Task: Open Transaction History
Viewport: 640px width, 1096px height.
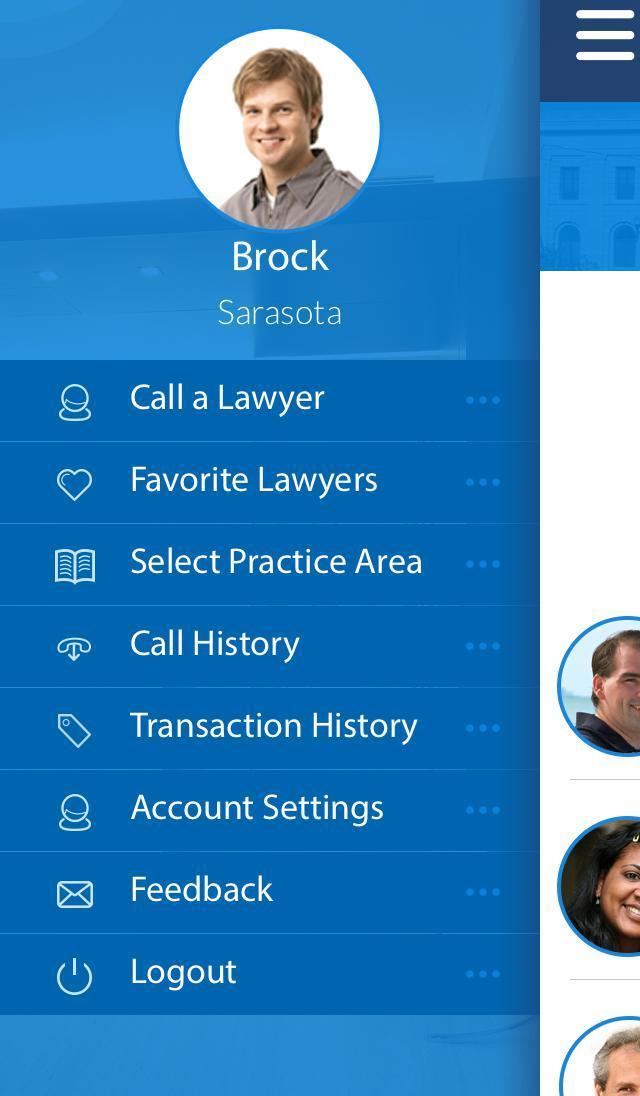Action: tap(273, 727)
